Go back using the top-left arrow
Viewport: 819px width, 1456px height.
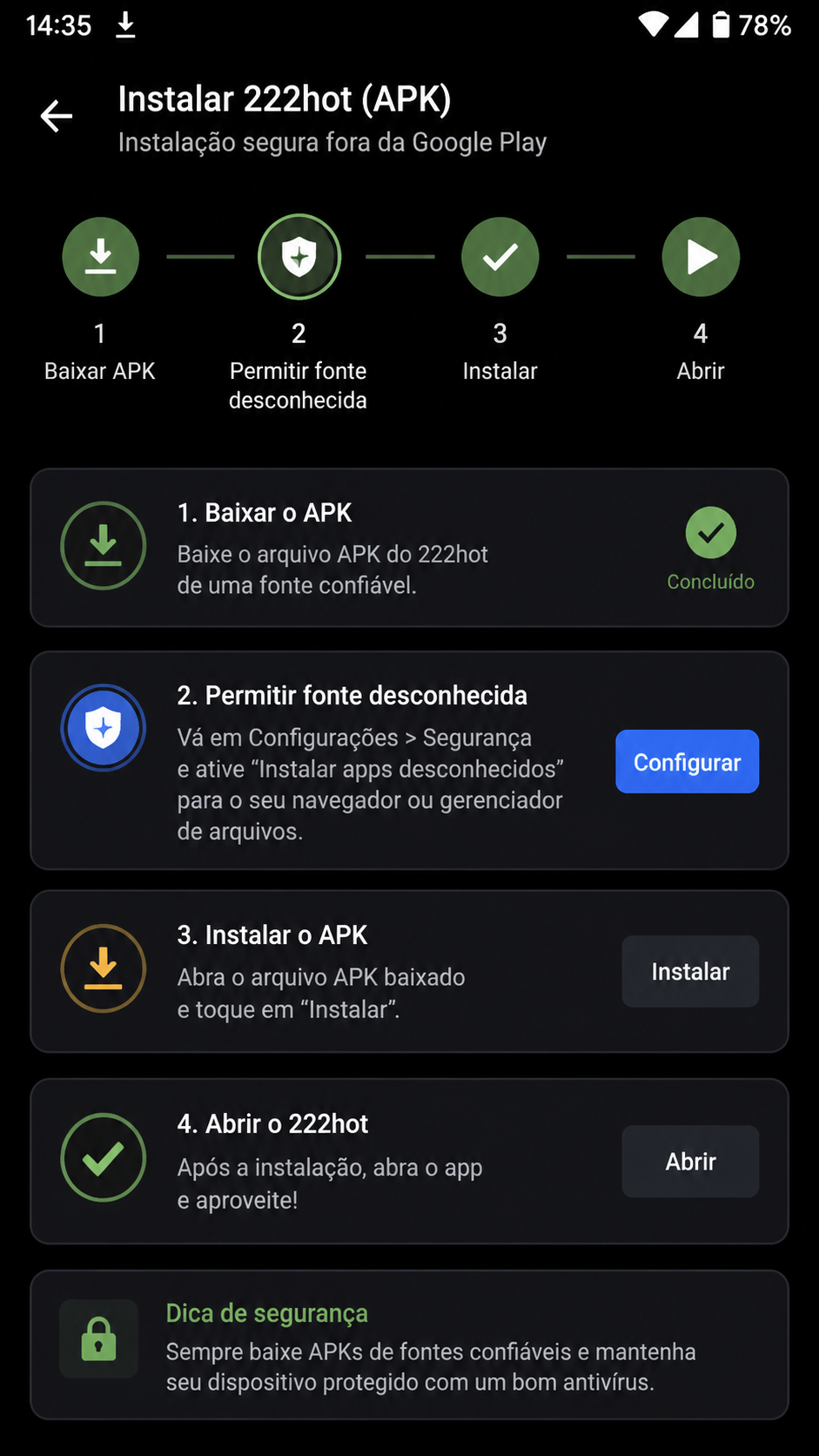(x=57, y=116)
